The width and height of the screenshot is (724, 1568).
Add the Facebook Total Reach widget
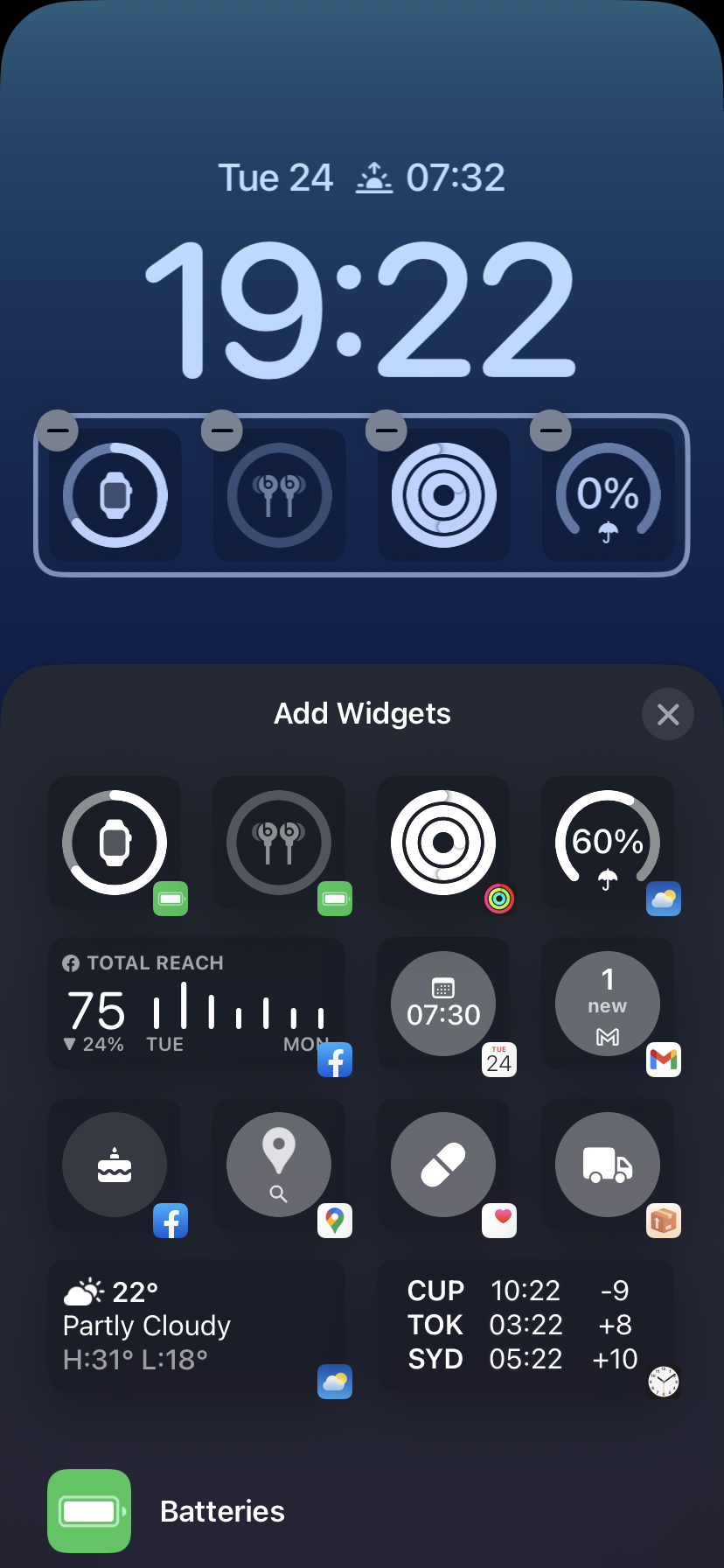tap(197, 1004)
